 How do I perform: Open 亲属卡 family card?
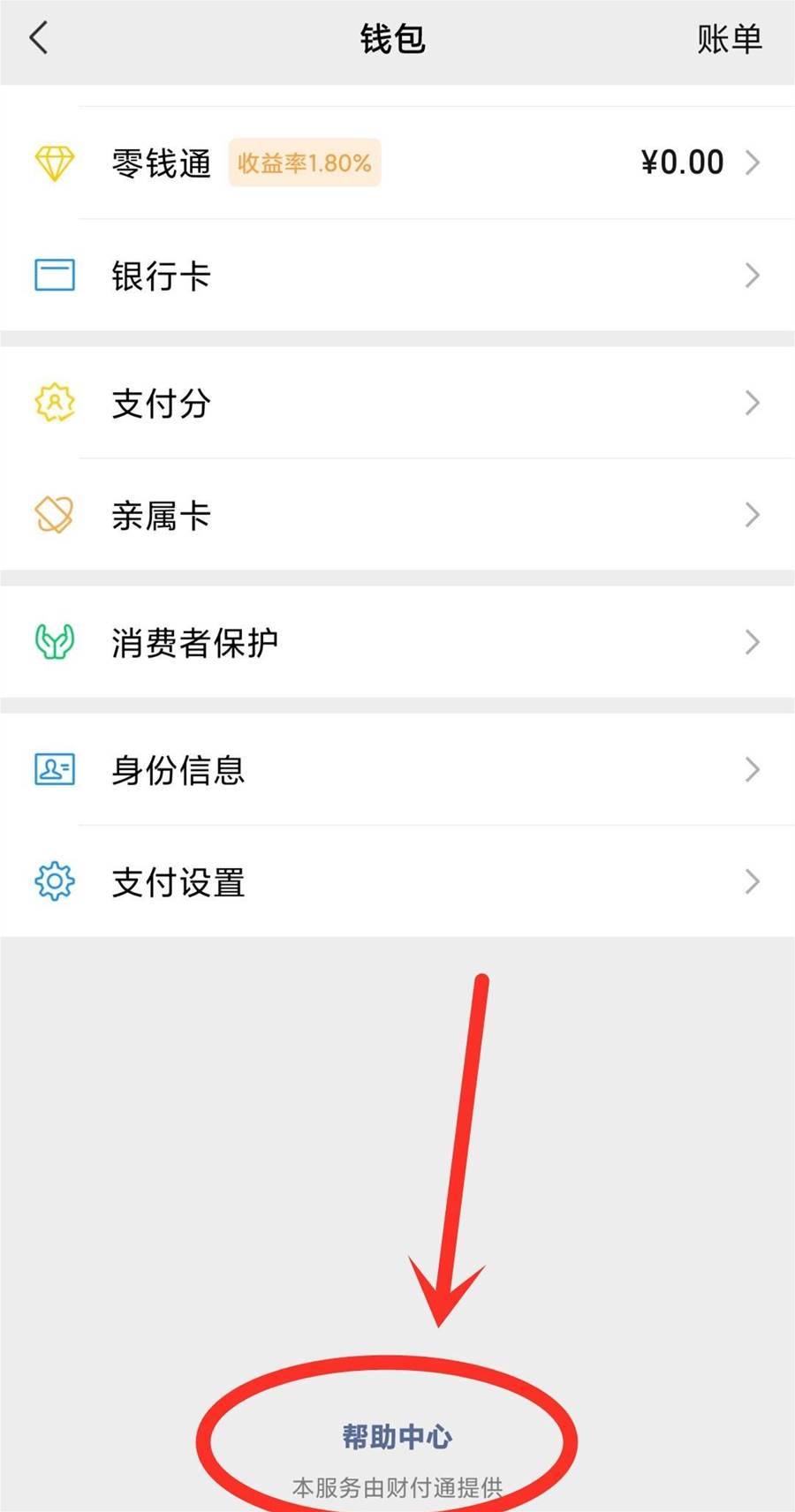point(397,516)
